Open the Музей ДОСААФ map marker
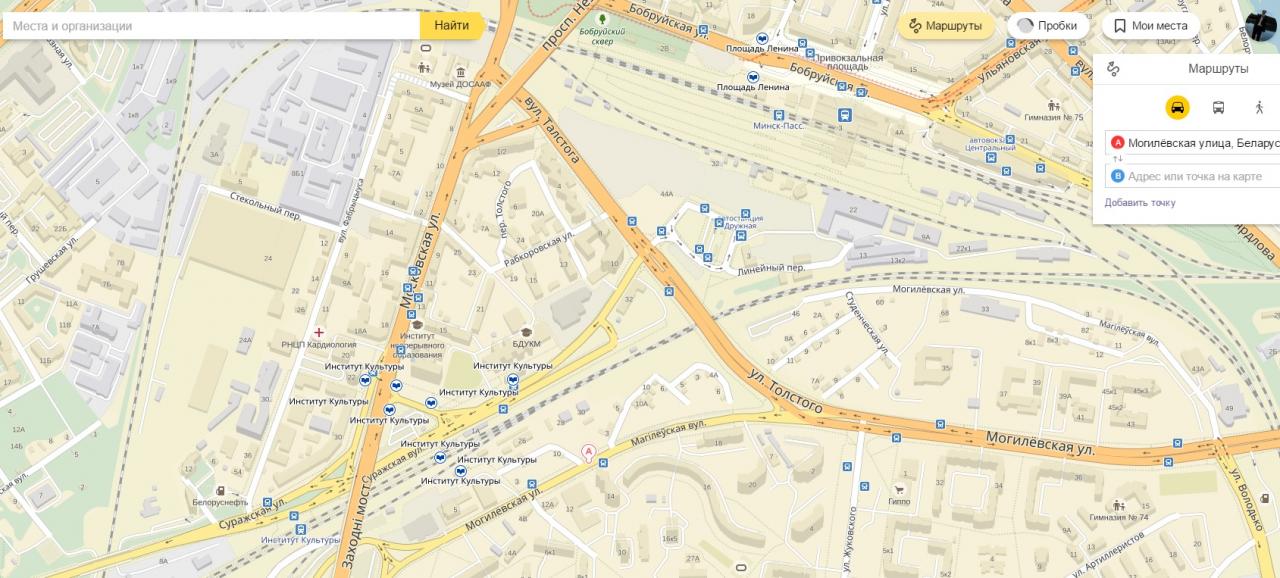The width and height of the screenshot is (1280, 578). point(460,73)
